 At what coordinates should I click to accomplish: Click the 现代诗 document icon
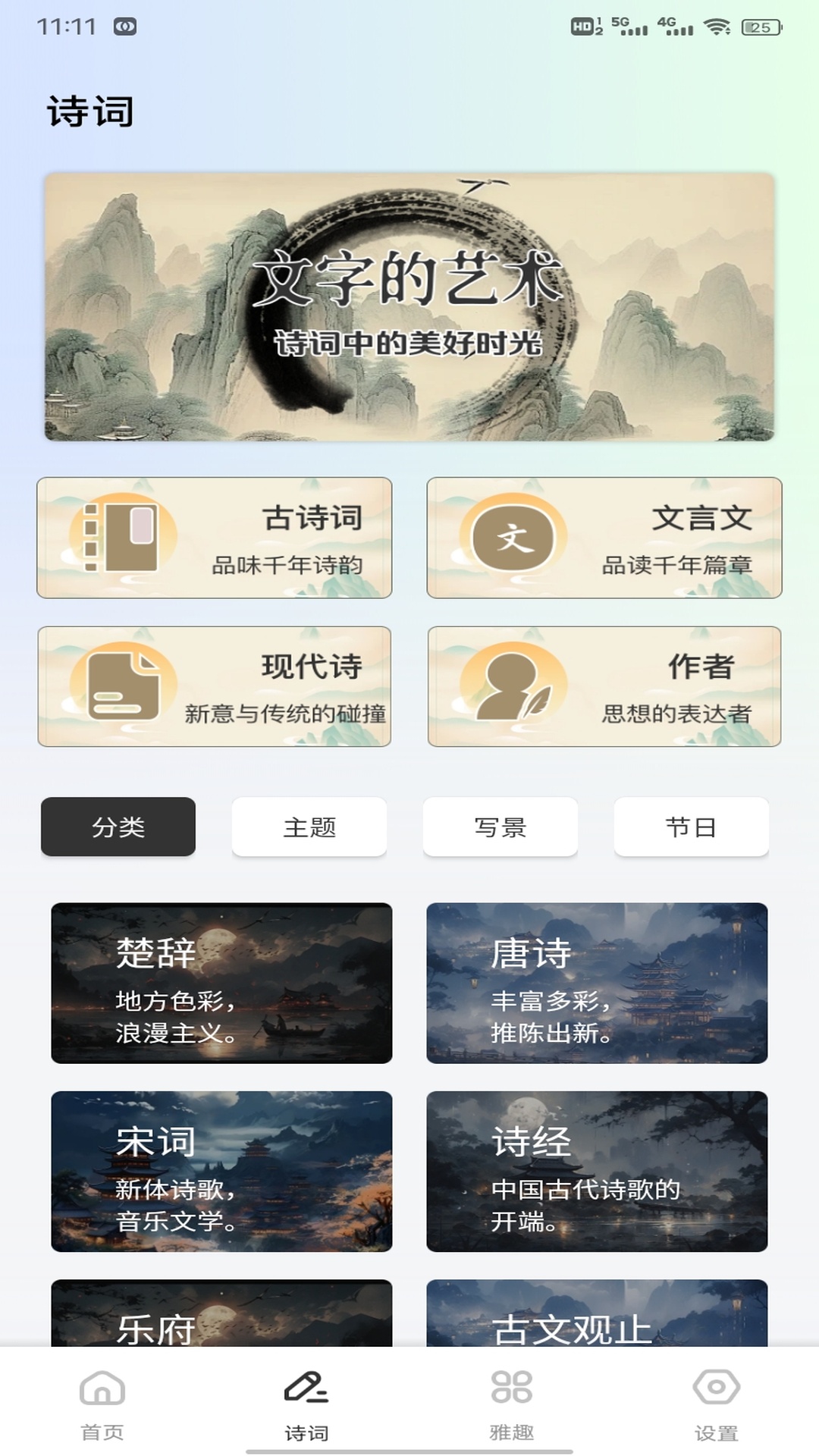click(125, 685)
